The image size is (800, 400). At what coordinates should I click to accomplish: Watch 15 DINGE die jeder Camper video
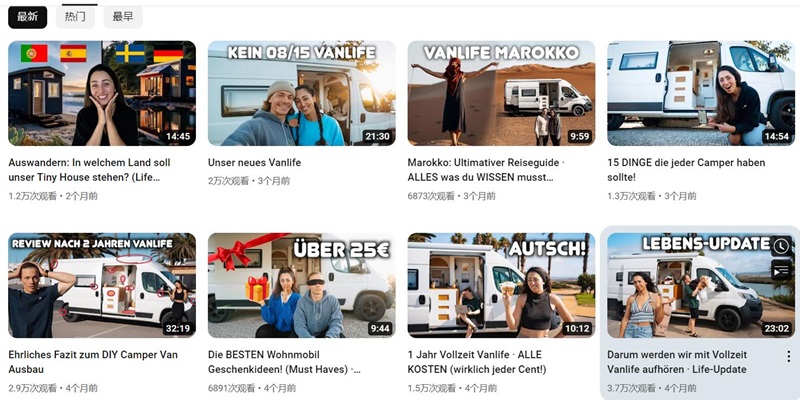point(701,93)
